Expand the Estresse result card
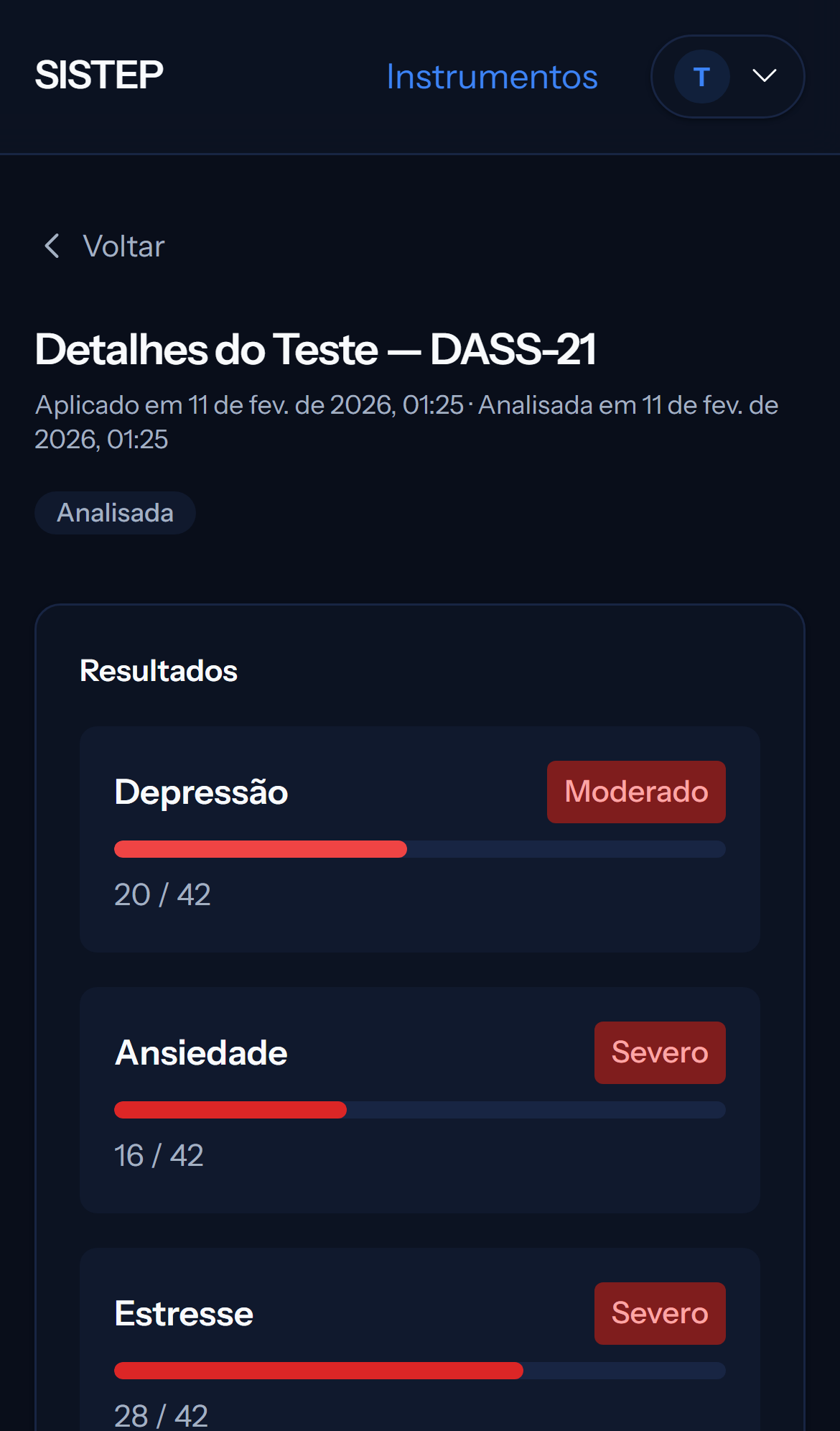Screen dimensions: 840x1431 (420, 1351)
